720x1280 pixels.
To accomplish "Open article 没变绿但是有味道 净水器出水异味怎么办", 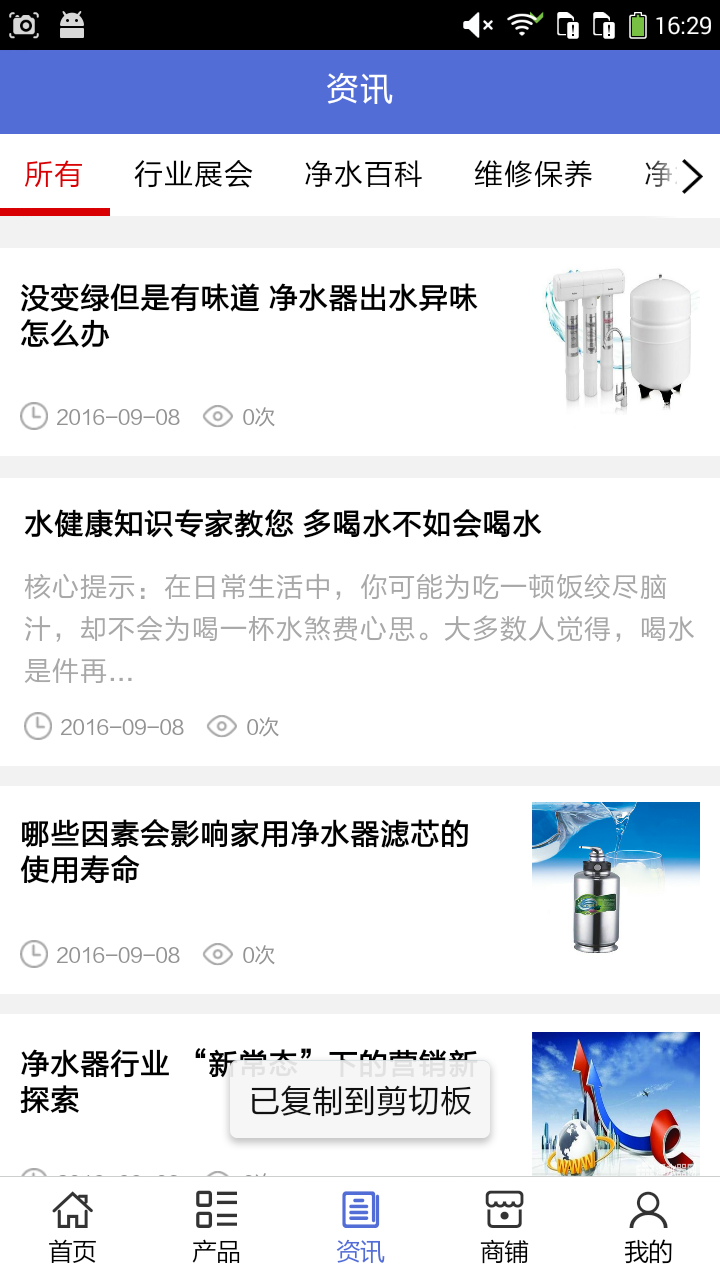I will [250, 316].
